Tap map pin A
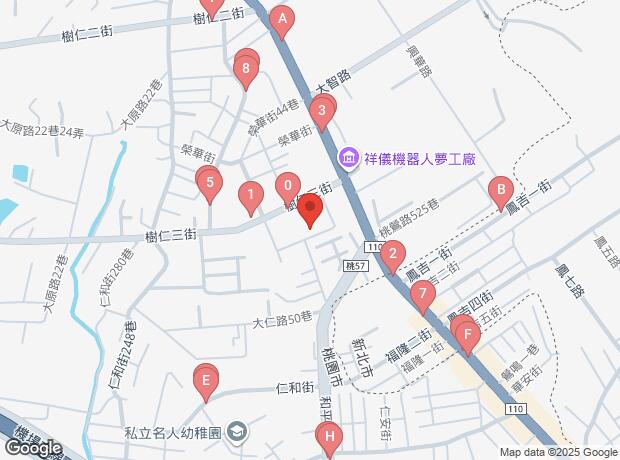The image size is (620, 460). click(x=283, y=20)
